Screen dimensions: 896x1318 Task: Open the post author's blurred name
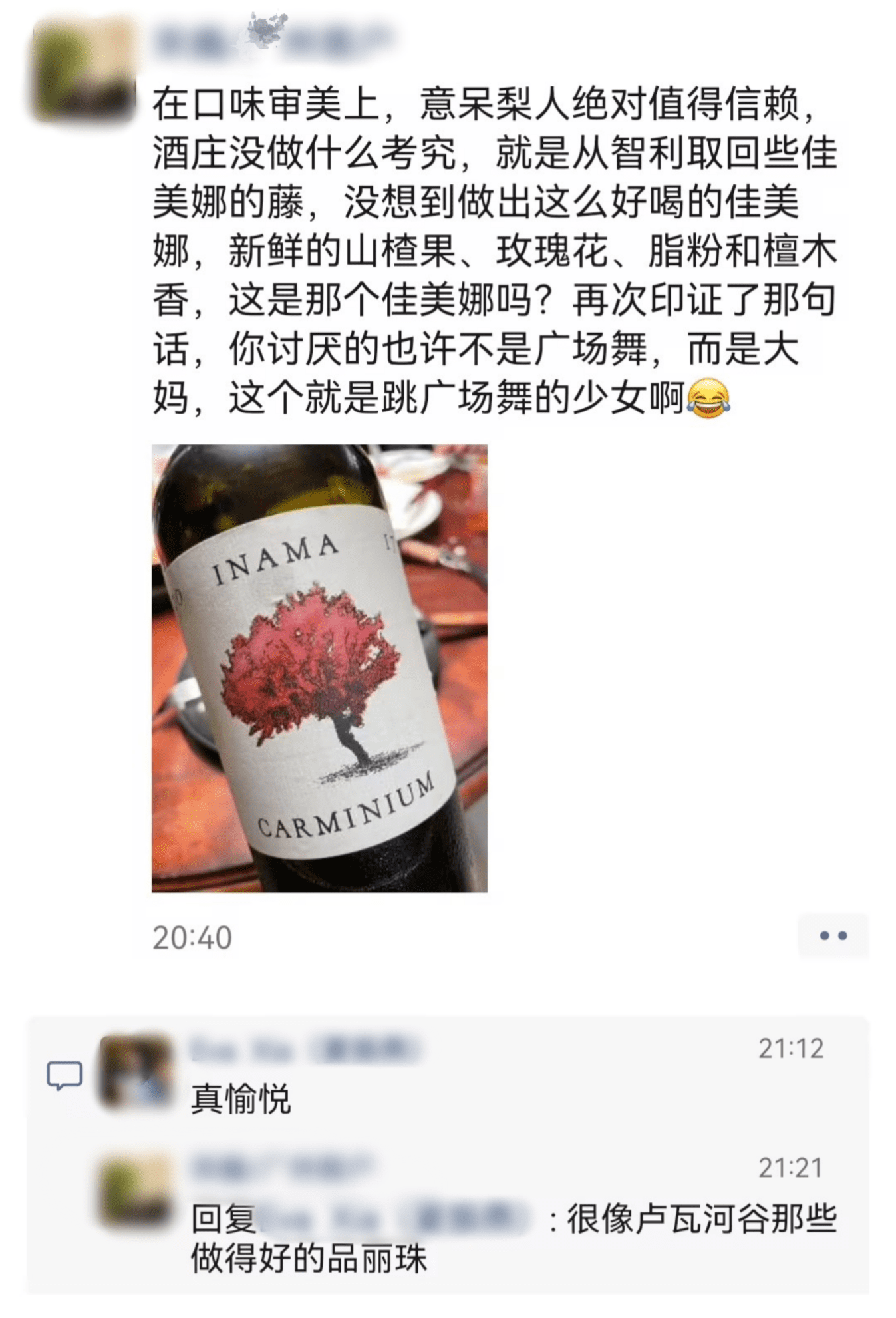point(273,40)
